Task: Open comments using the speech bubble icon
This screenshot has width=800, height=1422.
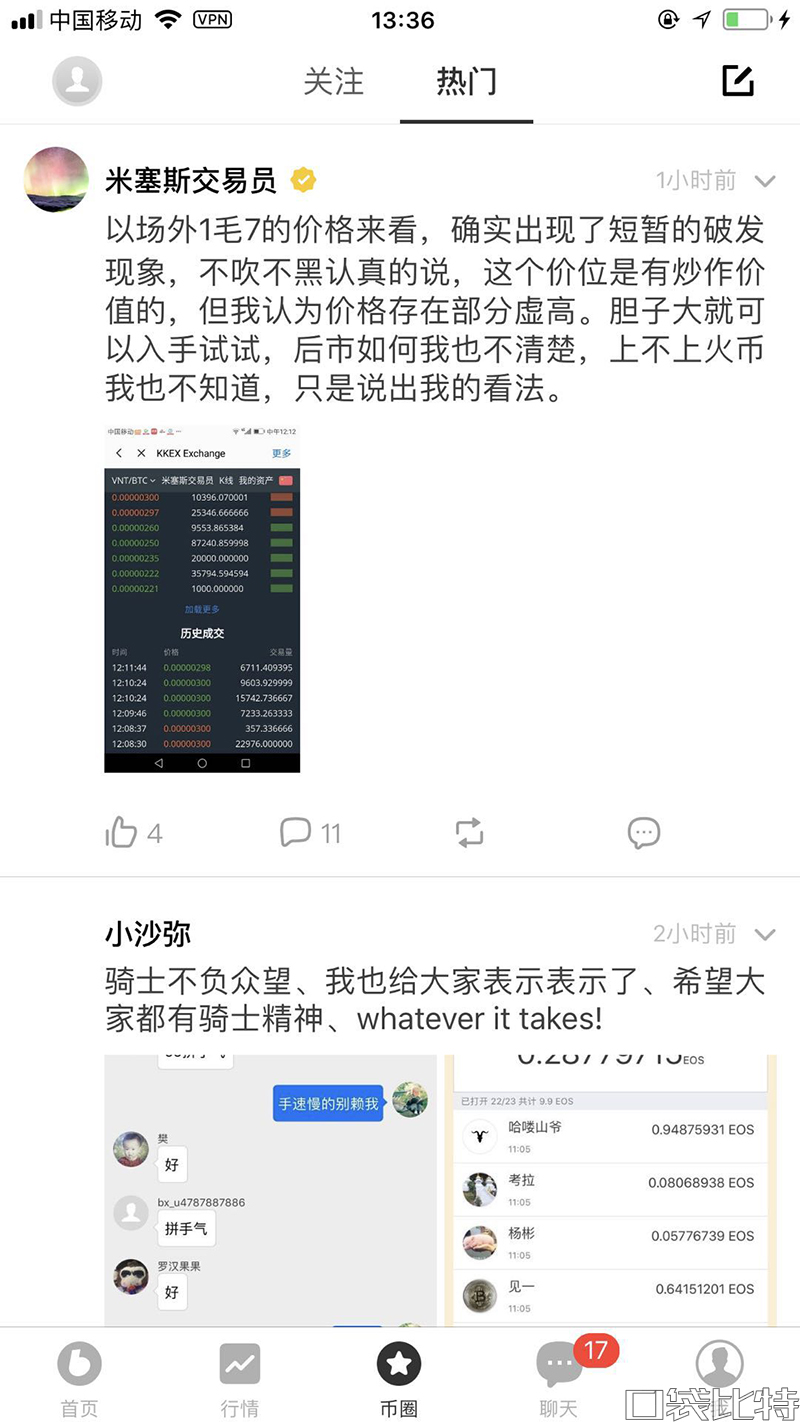Action: [x=294, y=832]
